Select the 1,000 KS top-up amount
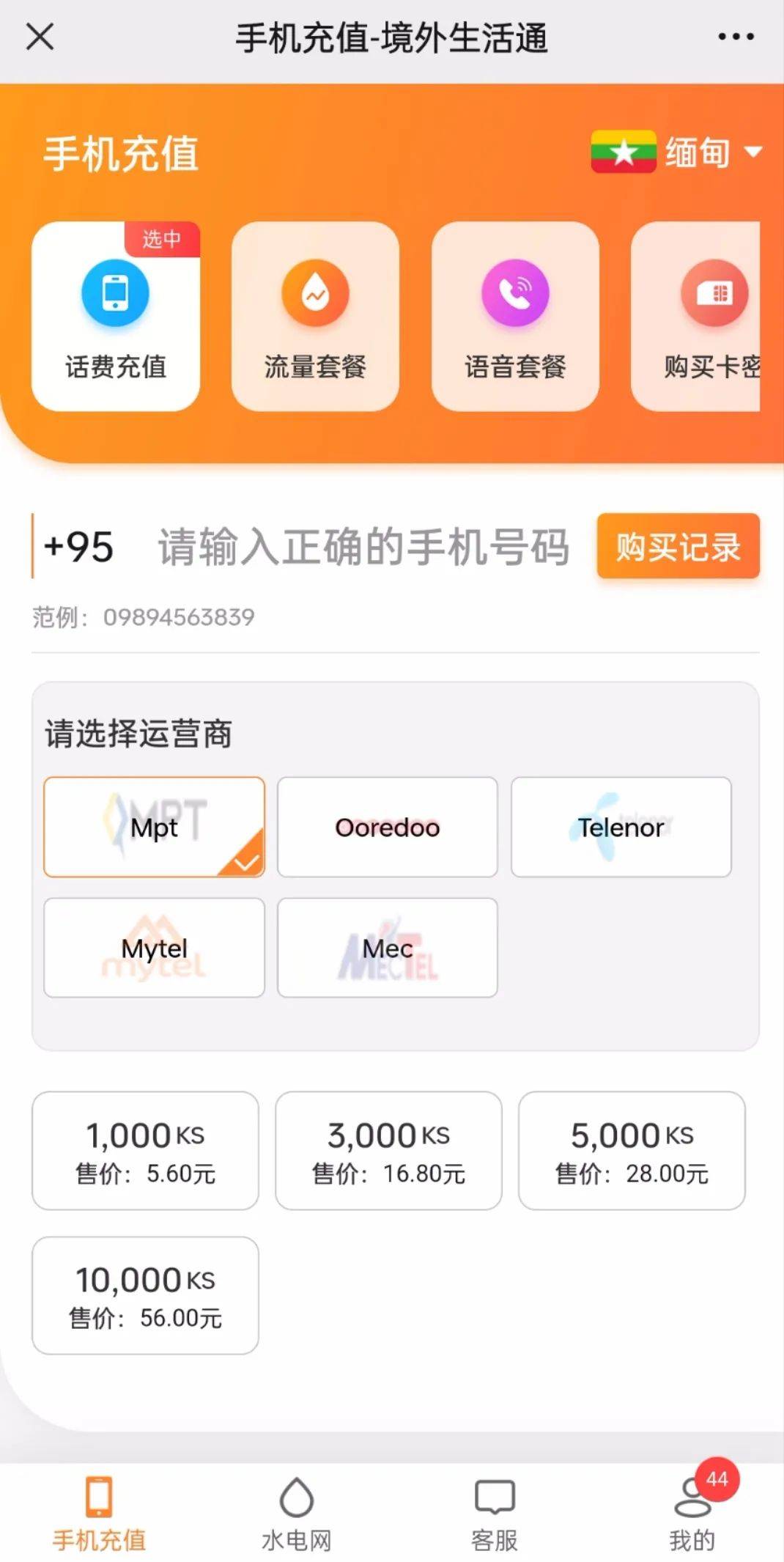 [x=145, y=1151]
